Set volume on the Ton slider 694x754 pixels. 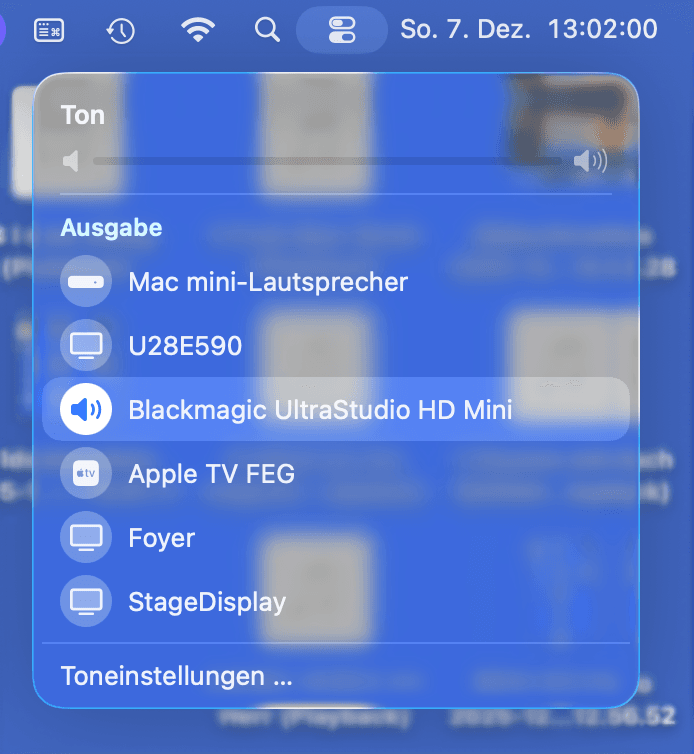(x=330, y=160)
